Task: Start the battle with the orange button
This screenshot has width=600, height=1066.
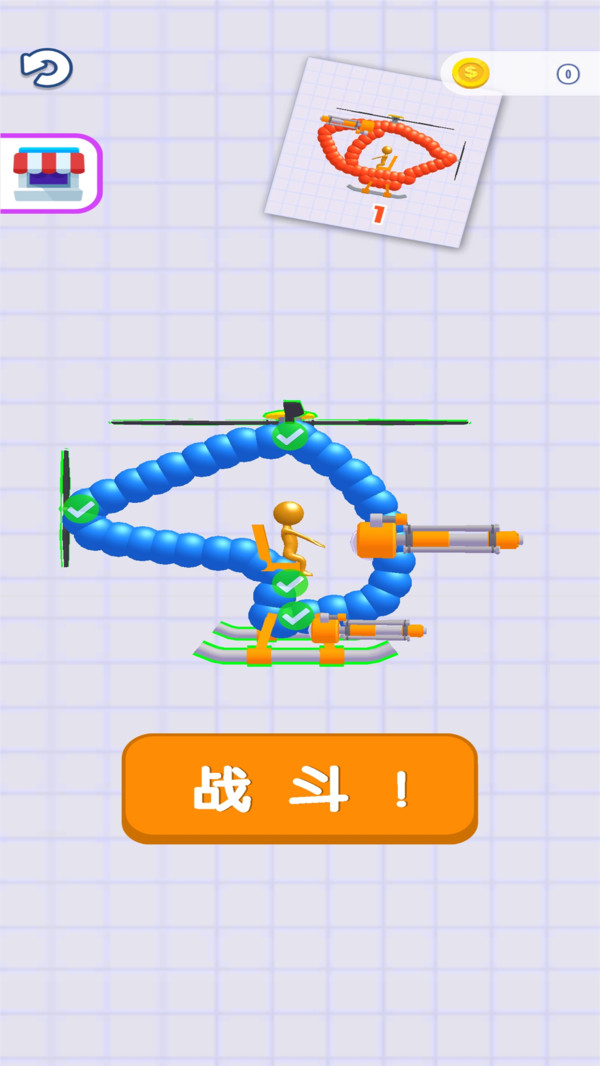Action: [300, 789]
